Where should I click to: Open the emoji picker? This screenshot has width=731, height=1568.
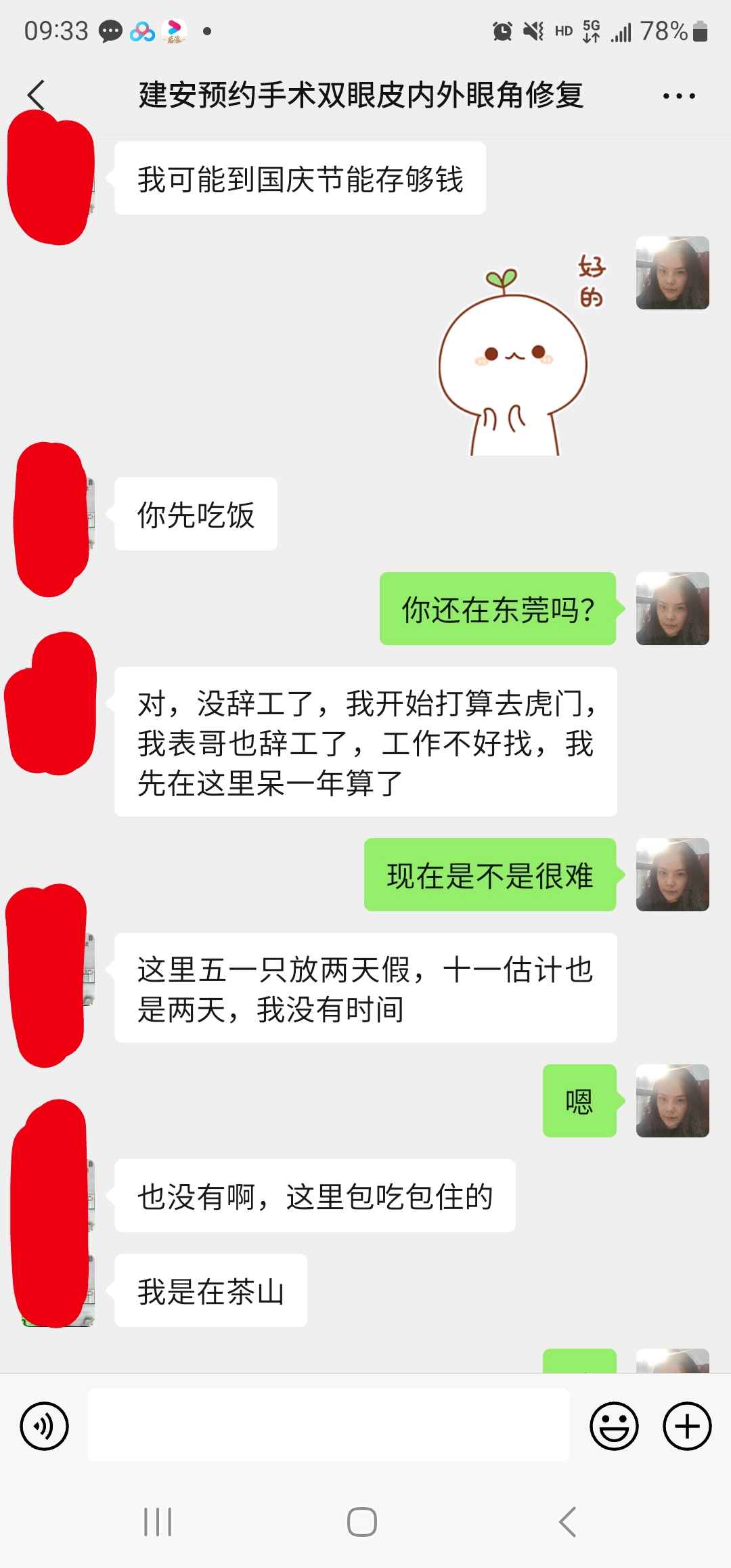(x=614, y=1426)
